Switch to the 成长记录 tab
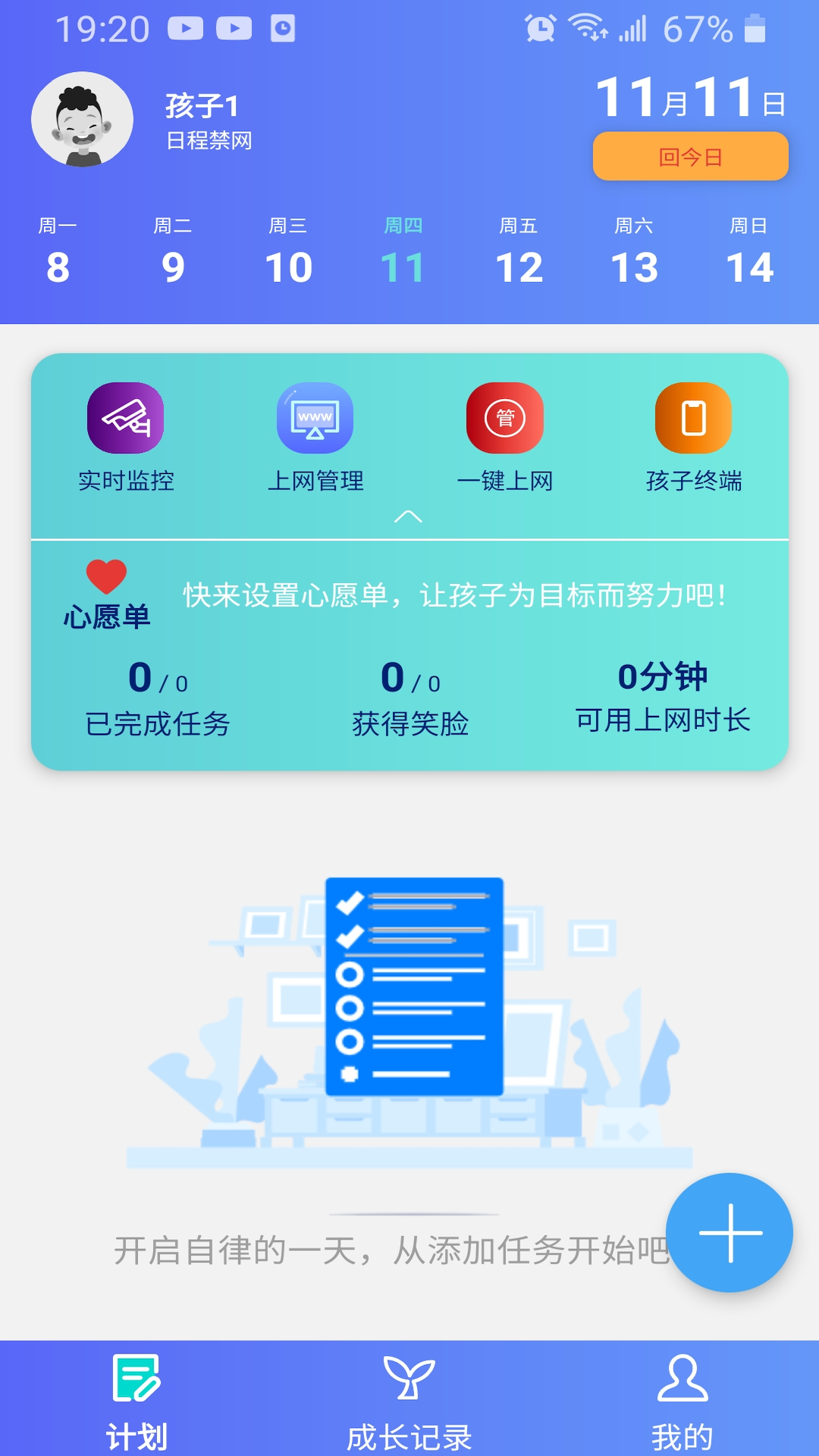Viewport: 819px width, 1456px height. click(409, 1403)
